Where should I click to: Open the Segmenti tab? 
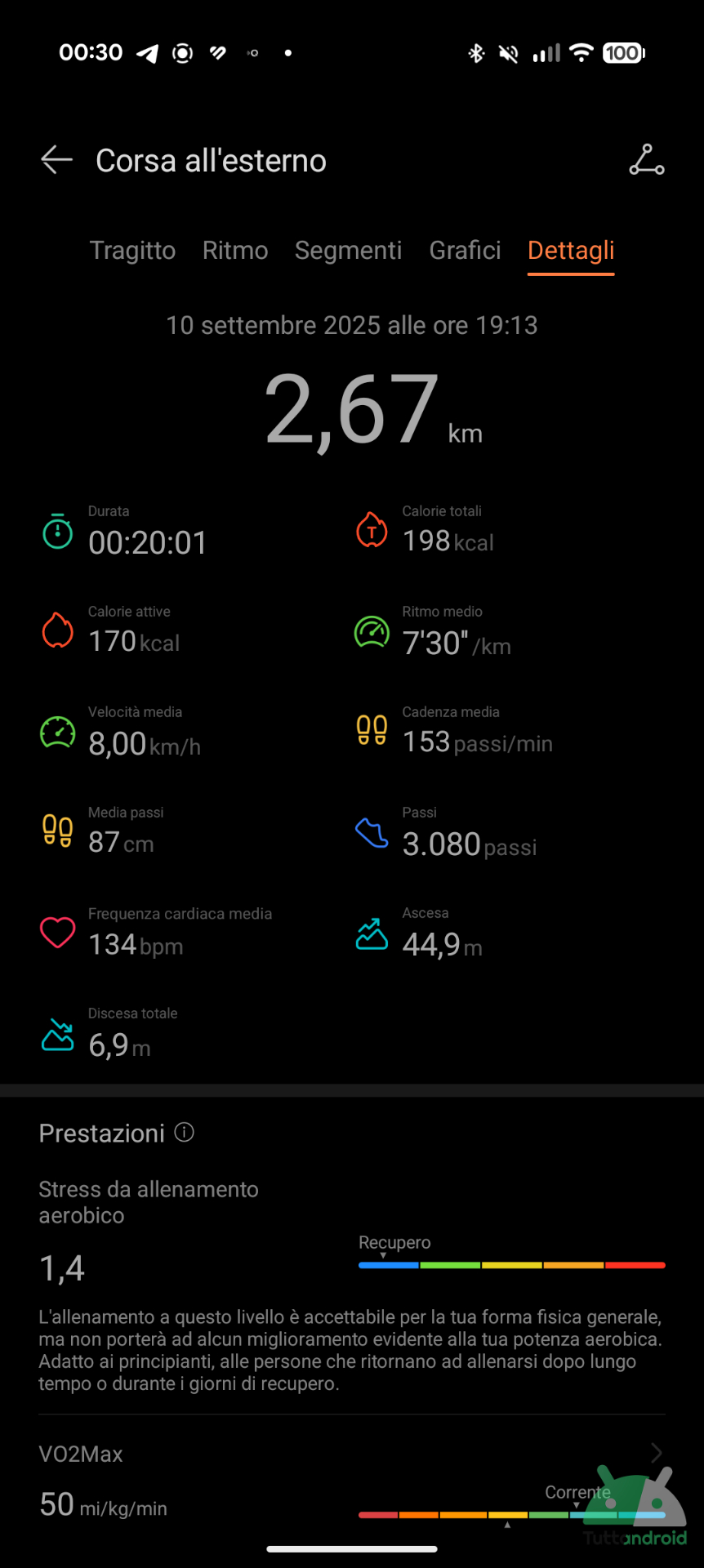click(x=348, y=250)
